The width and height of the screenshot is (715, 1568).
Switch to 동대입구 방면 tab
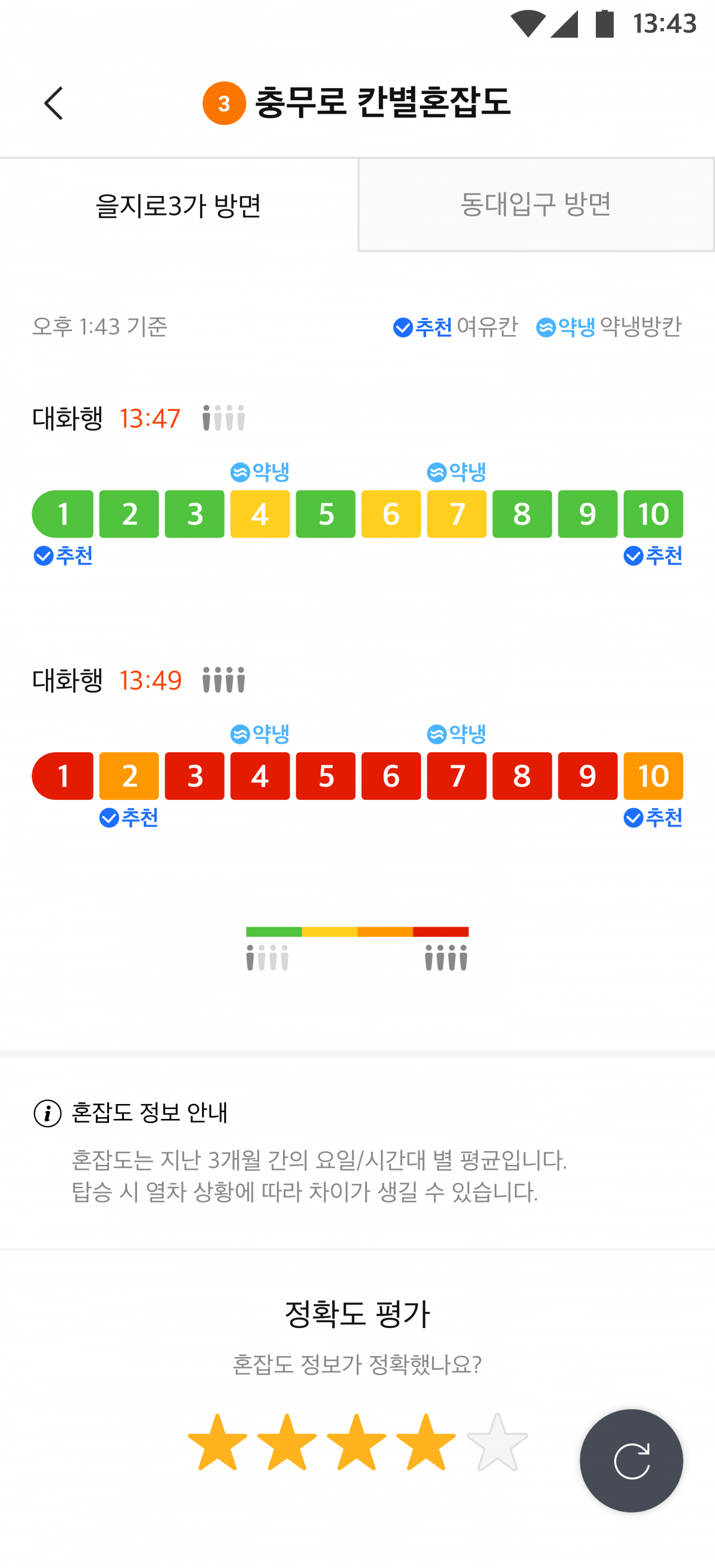pos(537,205)
